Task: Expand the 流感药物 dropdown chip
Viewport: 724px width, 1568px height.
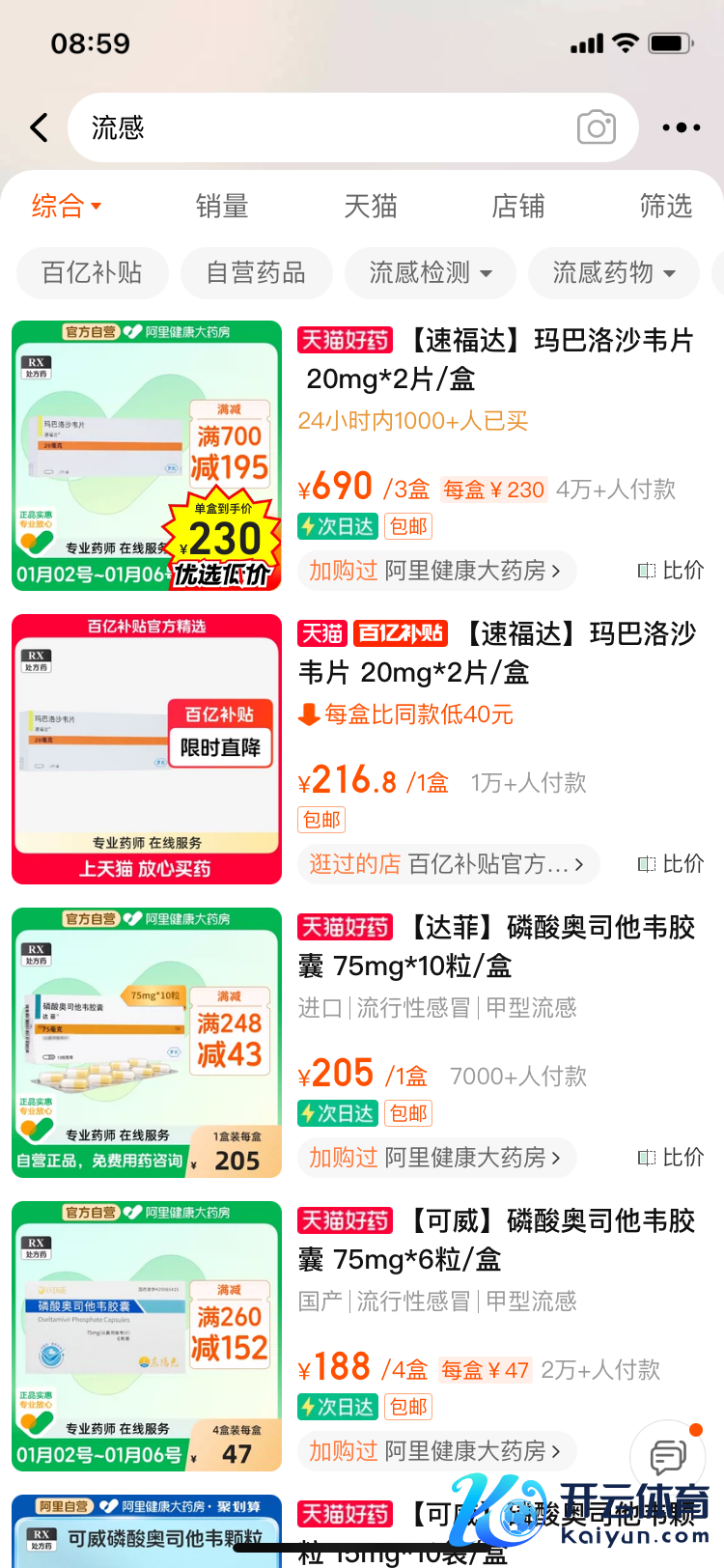Action: 614,273
